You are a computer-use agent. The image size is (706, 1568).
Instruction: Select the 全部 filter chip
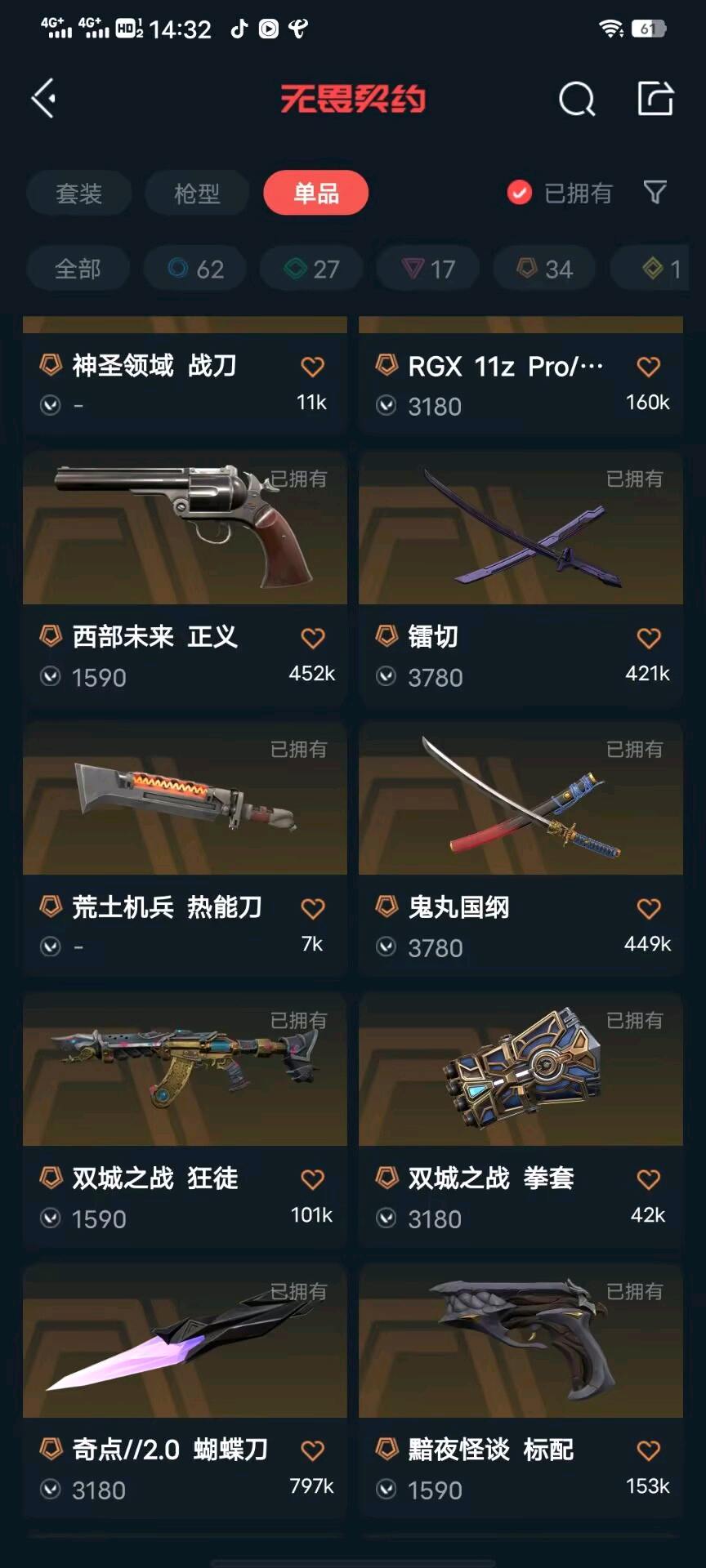(78, 269)
